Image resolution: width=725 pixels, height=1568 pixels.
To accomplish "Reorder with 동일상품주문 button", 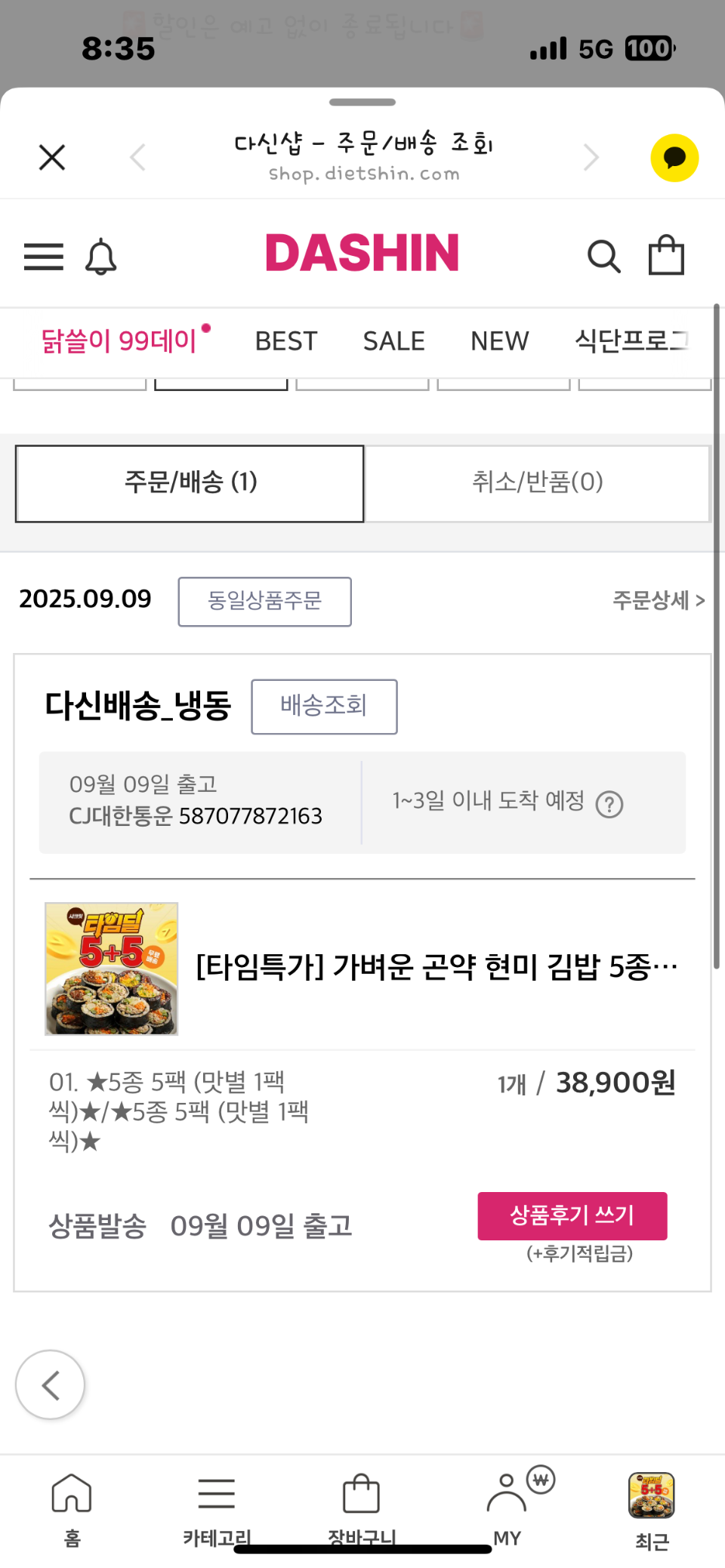I will [x=264, y=601].
